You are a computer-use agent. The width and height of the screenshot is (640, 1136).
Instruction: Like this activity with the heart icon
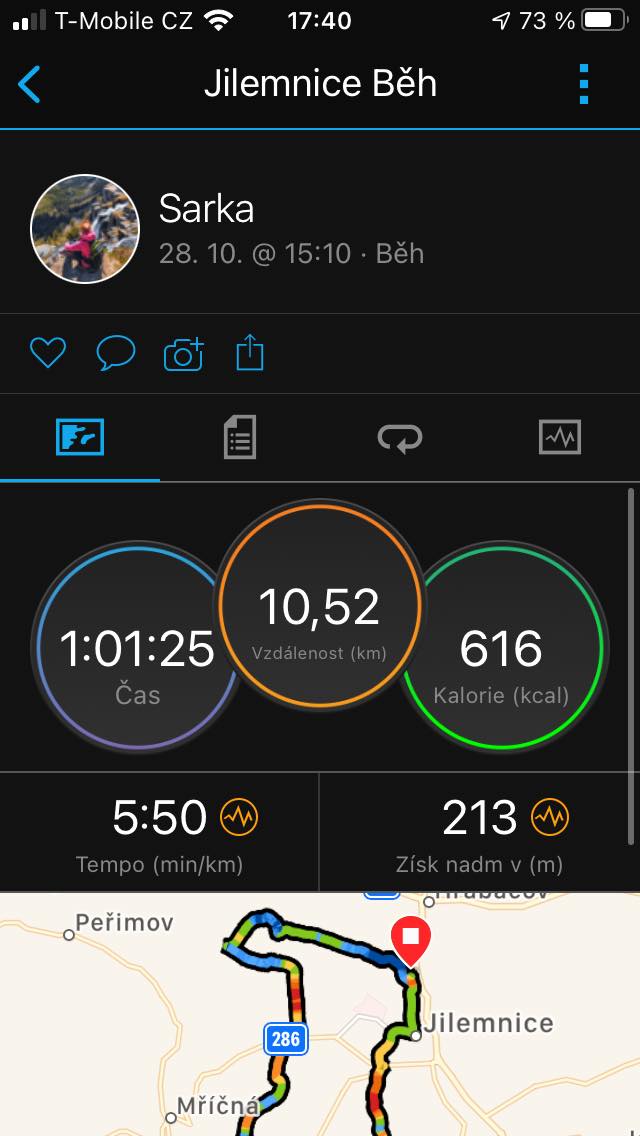pyautogui.click(x=47, y=353)
